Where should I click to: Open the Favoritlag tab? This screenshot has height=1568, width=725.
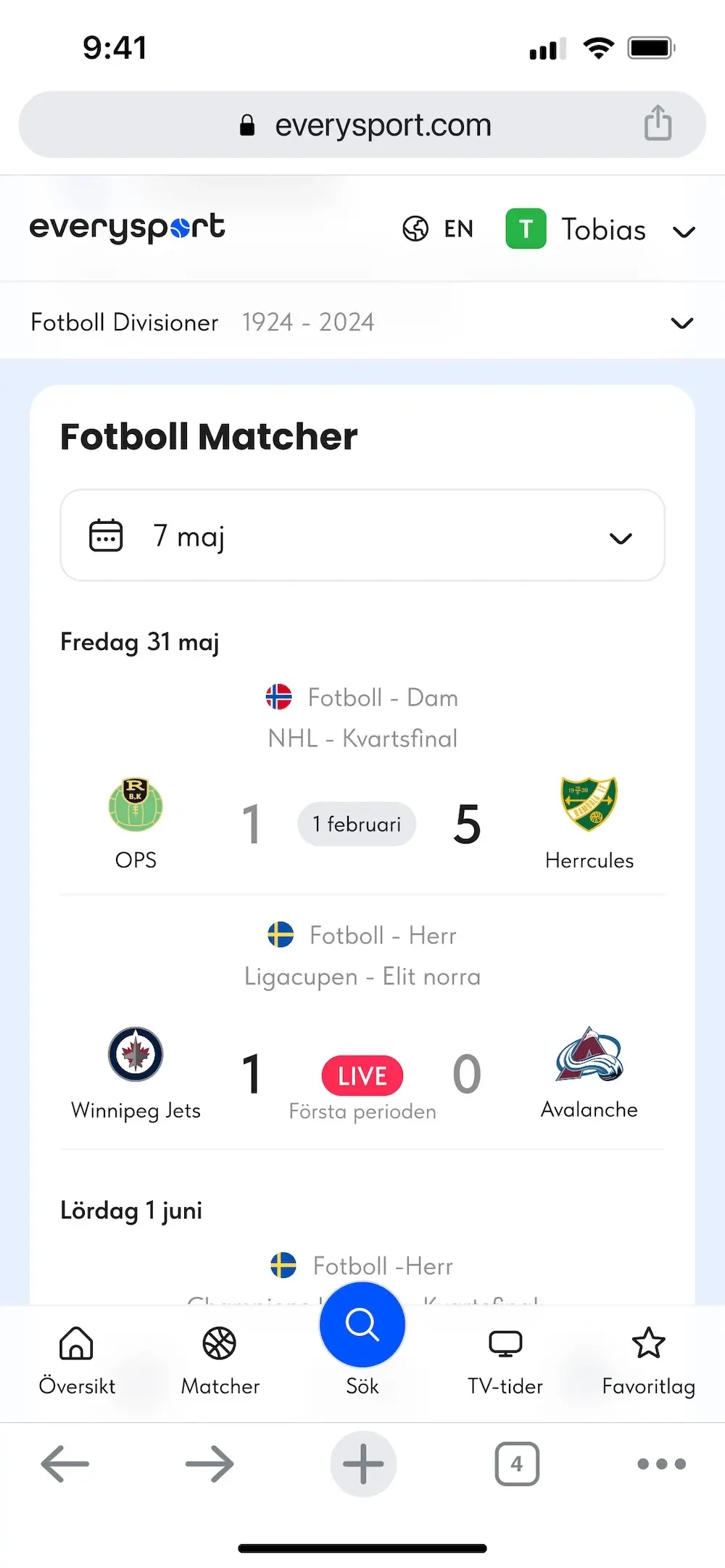[648, 1361]
